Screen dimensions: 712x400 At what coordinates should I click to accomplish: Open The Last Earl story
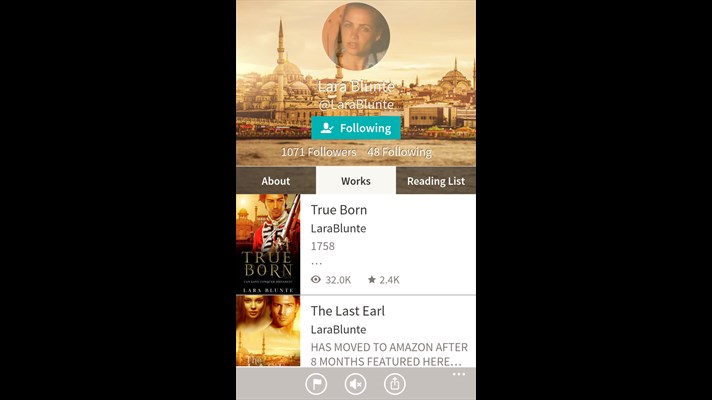[347, 311]
